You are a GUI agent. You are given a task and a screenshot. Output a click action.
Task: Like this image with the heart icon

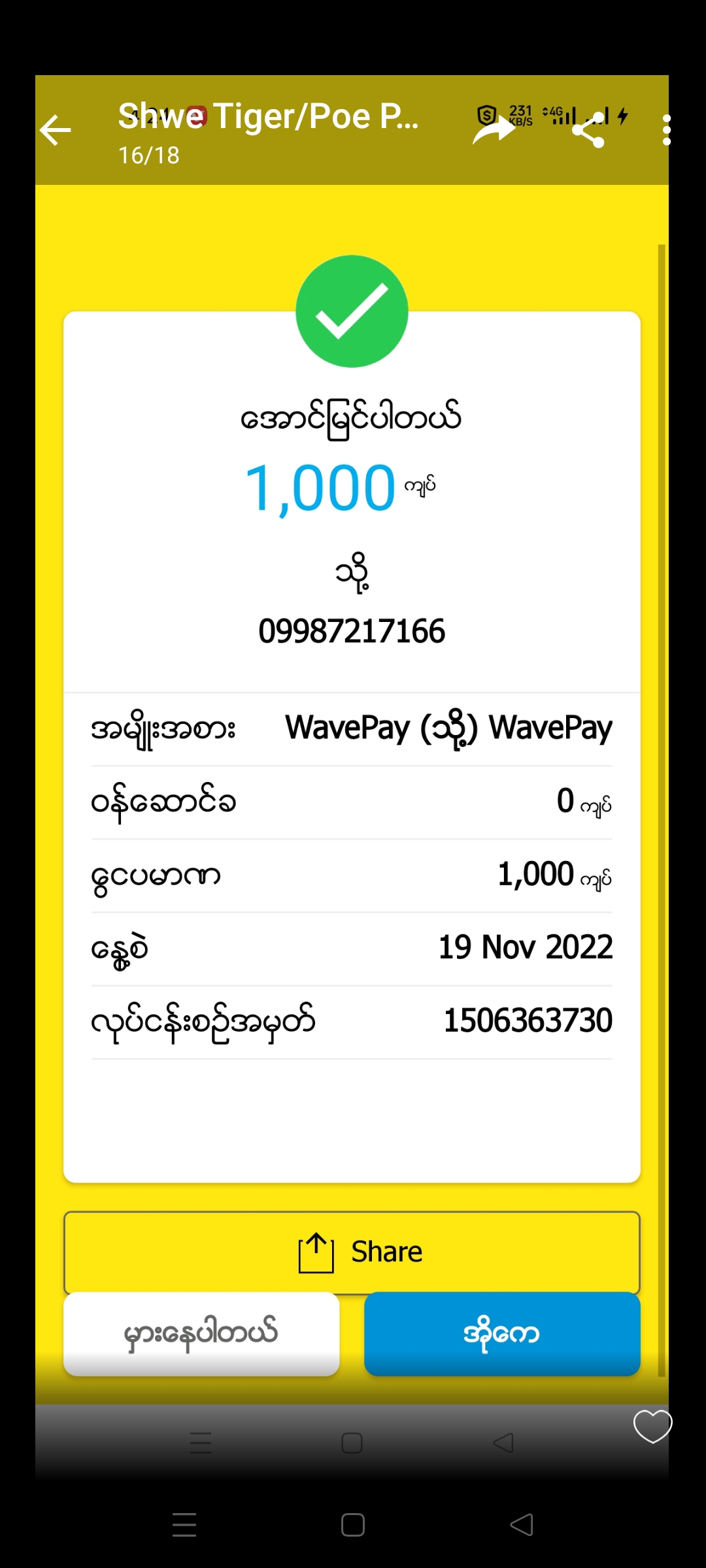pyautogui.click(x=652, y=1426)
